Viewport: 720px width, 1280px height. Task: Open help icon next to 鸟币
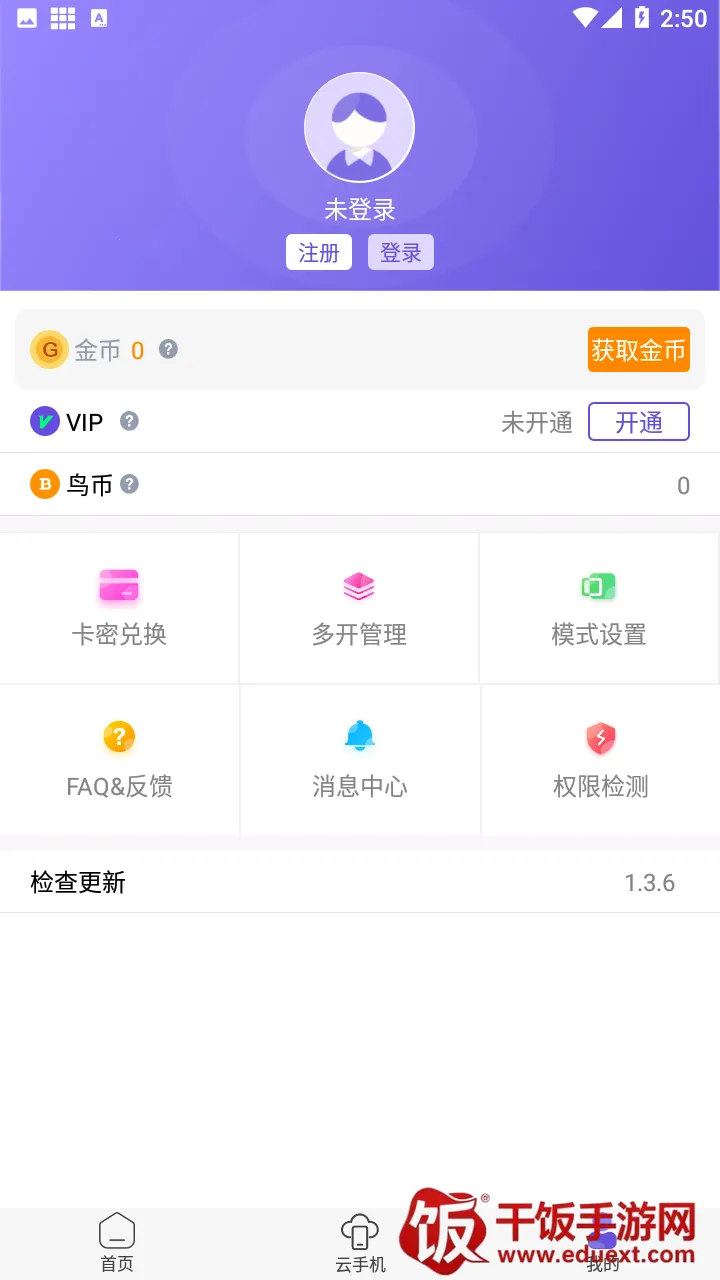(x=129, y=484)
